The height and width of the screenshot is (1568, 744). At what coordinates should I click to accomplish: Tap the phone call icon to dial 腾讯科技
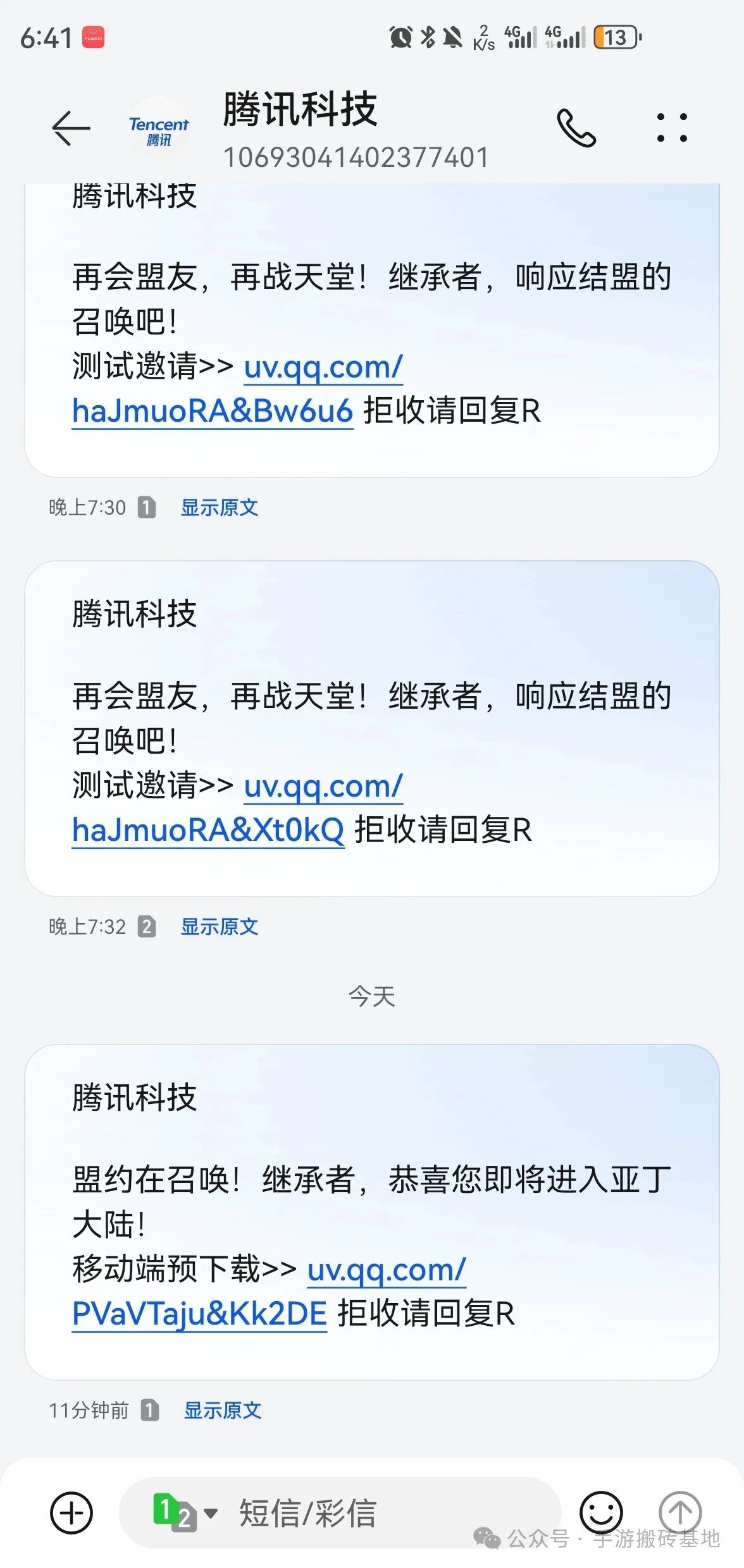[x=578, y=127]
